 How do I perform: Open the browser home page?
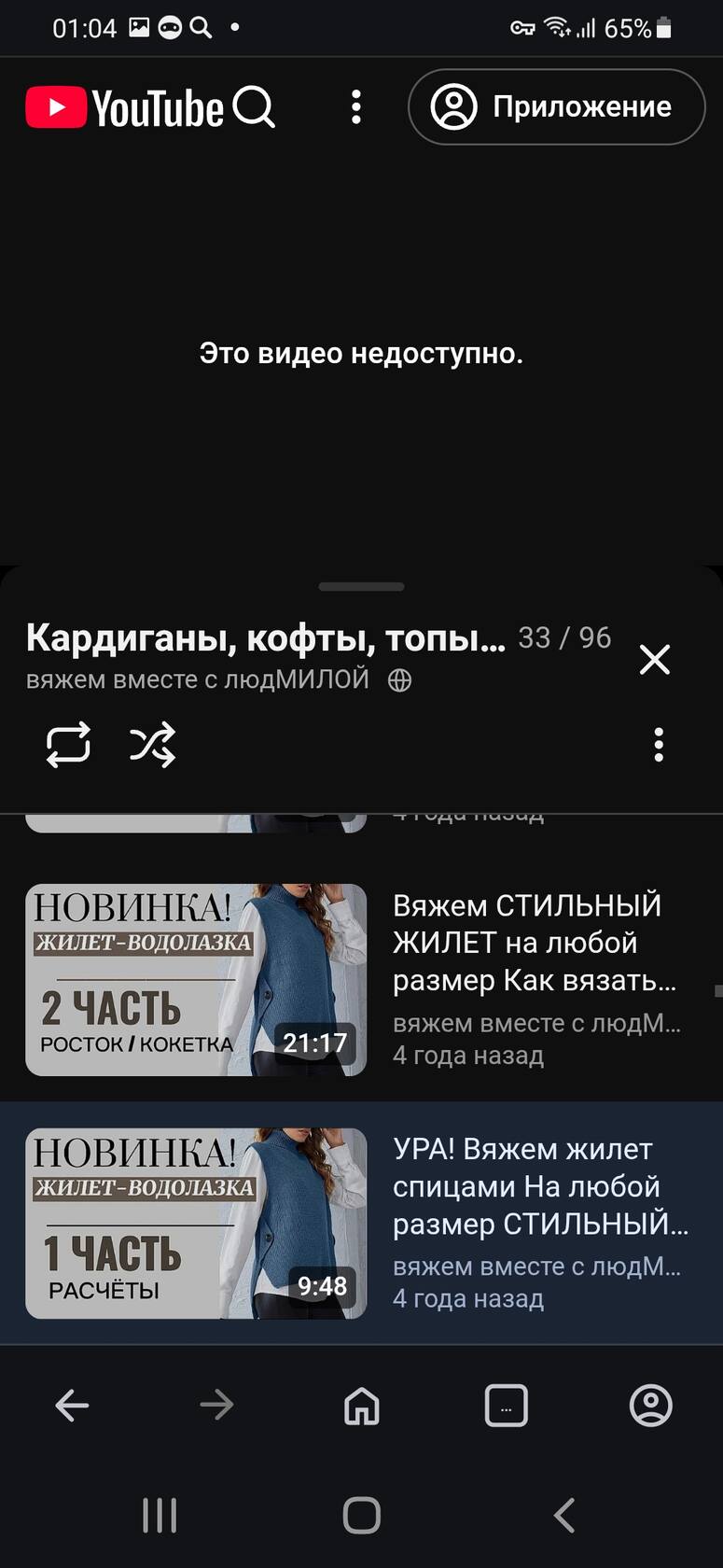click(x=361, y=1405)
